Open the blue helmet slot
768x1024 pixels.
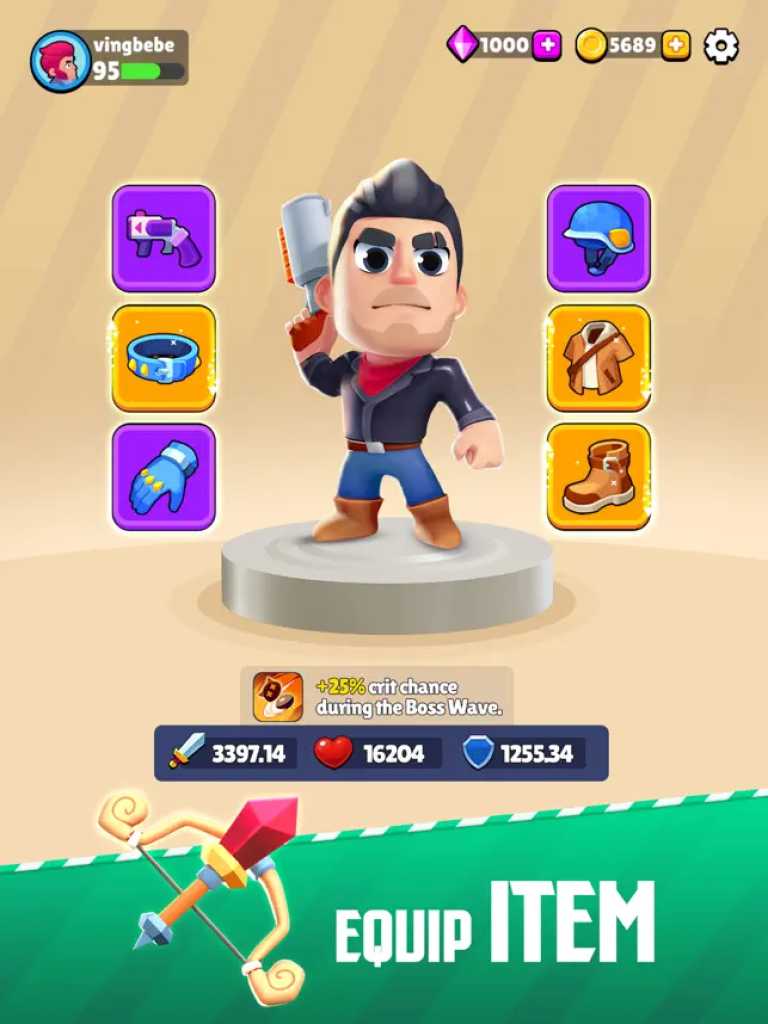click(x=598, y=238)
